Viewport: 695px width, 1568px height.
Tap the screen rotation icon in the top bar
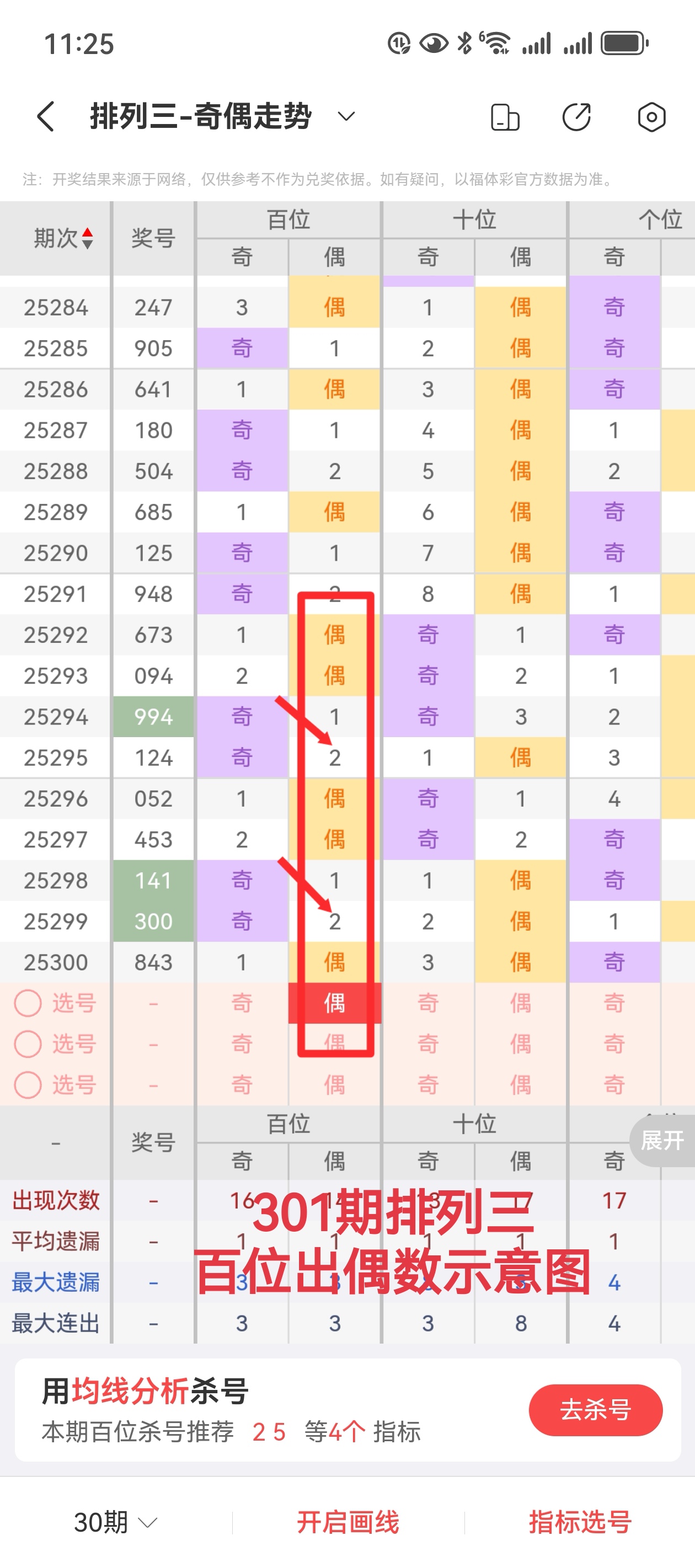pos(505,117)
